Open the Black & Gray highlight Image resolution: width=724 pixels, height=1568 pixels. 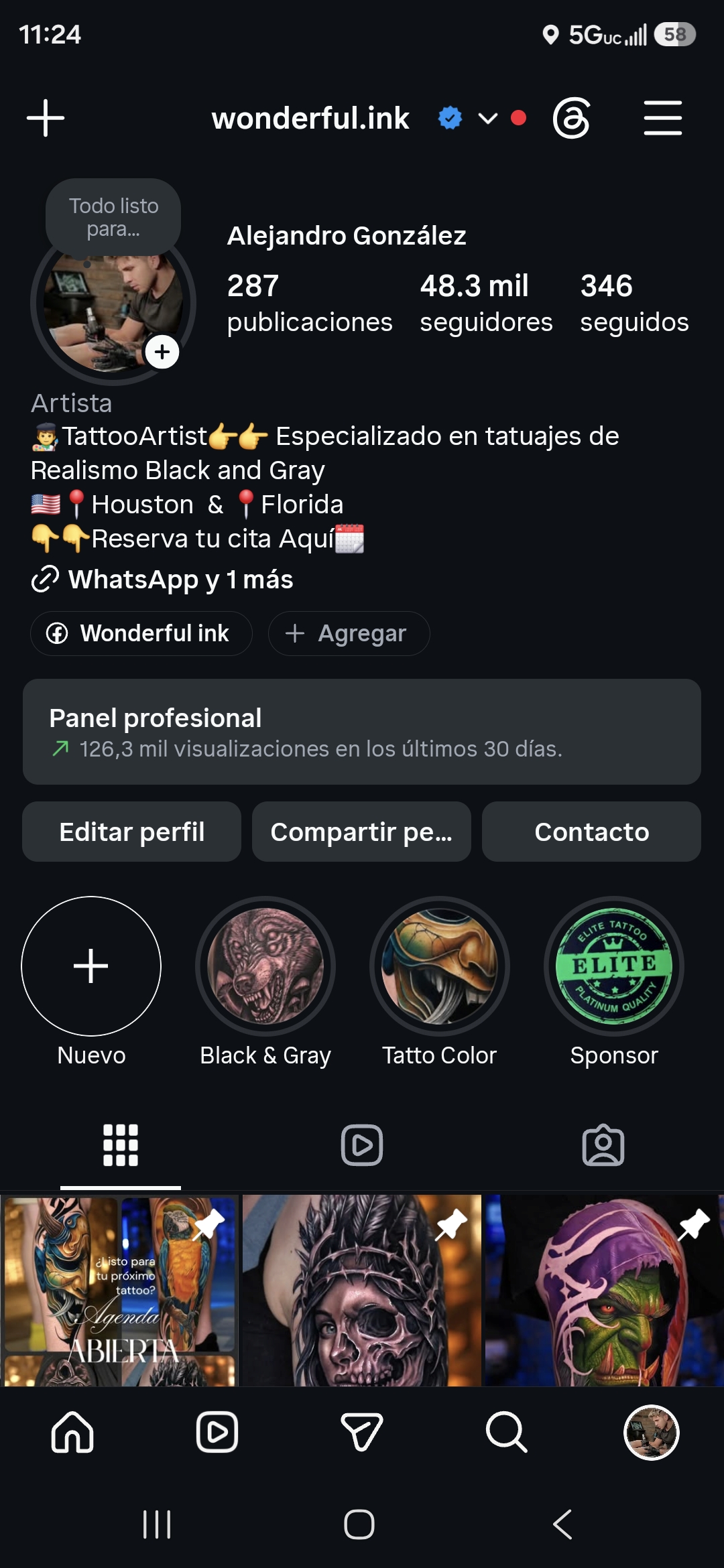point(265,966)
